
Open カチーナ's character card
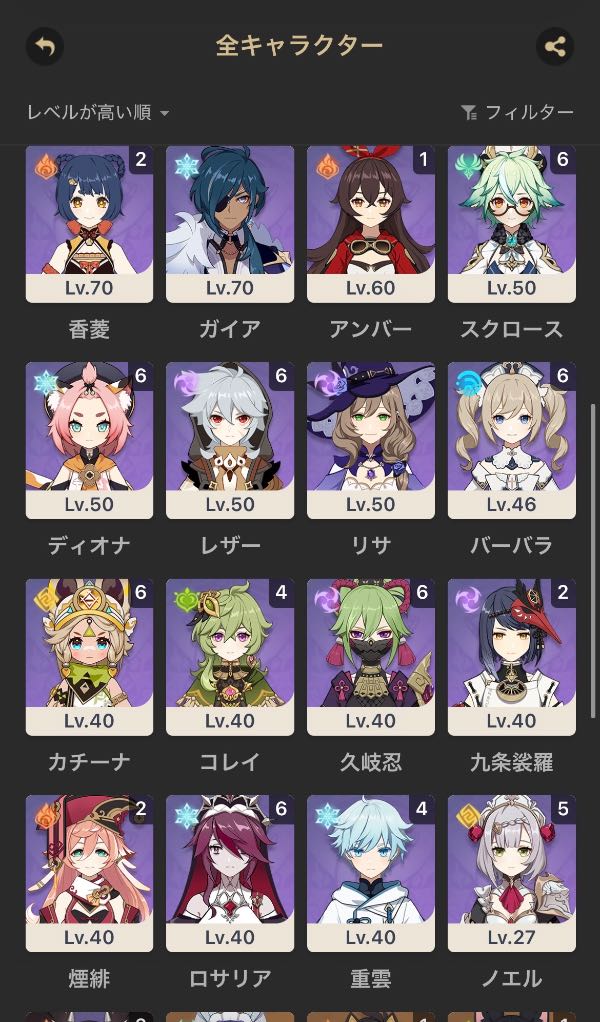pos(89,657)
